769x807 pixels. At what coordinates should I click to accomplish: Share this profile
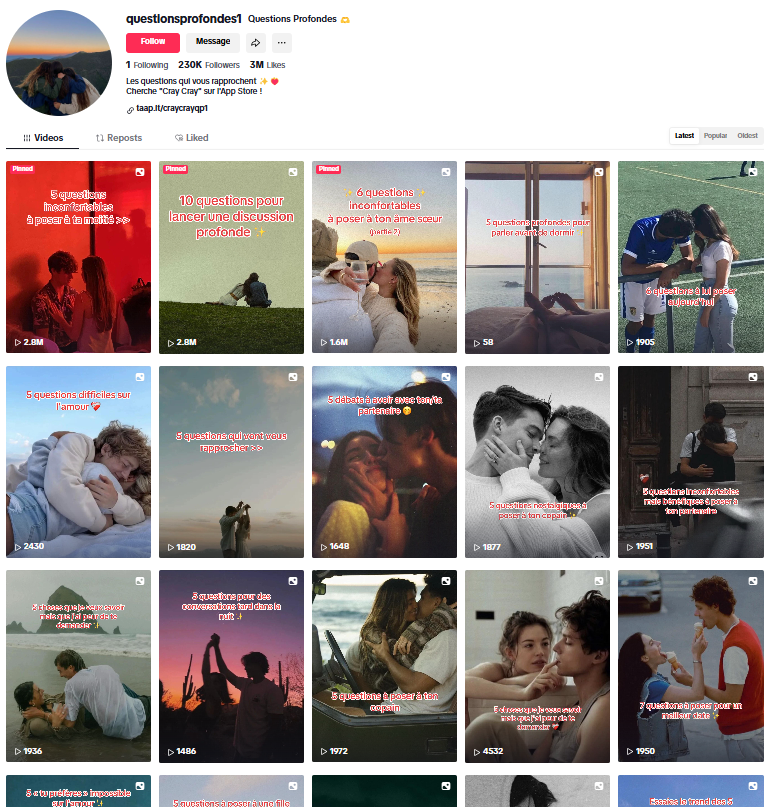pyautogui.click(x=255, y=42)
